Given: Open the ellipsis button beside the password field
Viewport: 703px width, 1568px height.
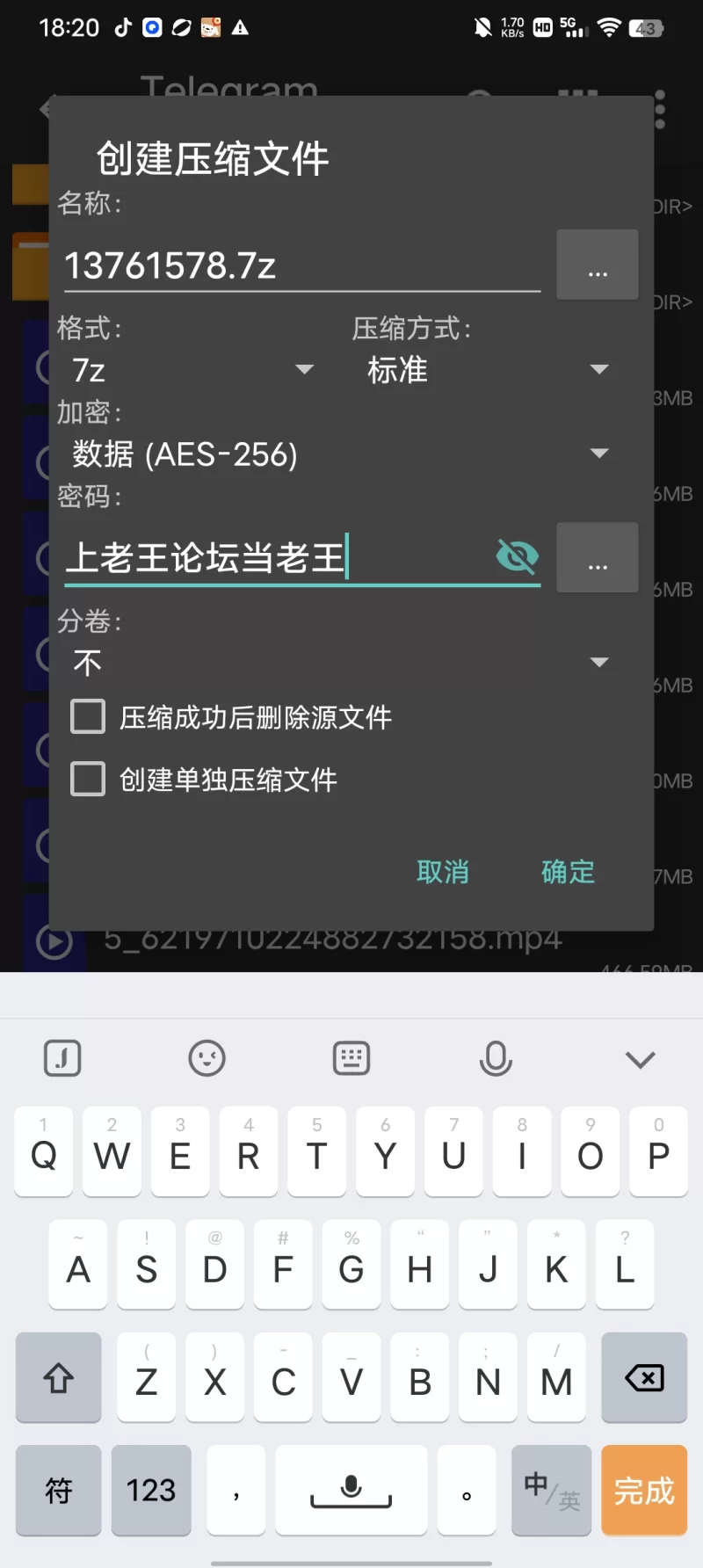Looking at the screenshot, I should [598, 558].
